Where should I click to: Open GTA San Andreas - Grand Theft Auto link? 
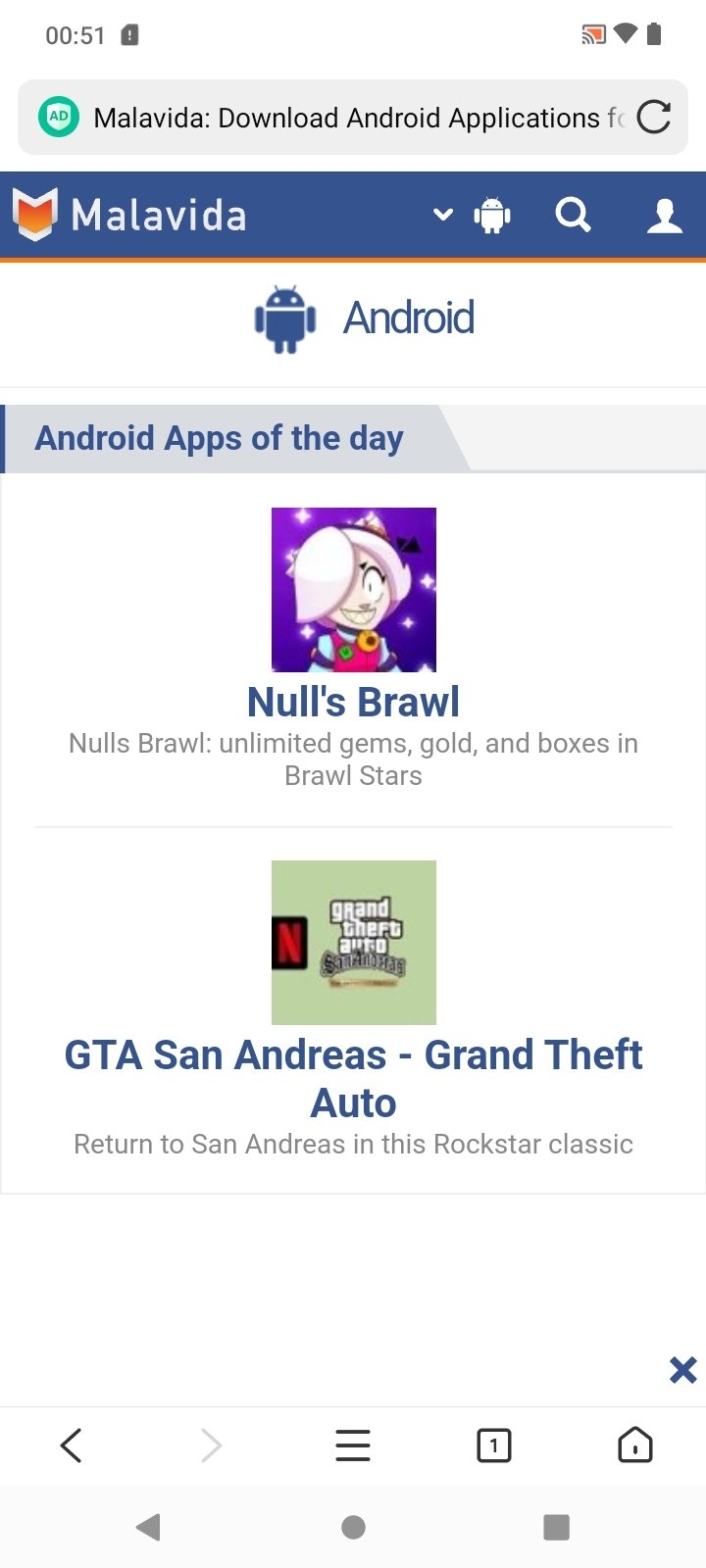[x=353, y=1078]
